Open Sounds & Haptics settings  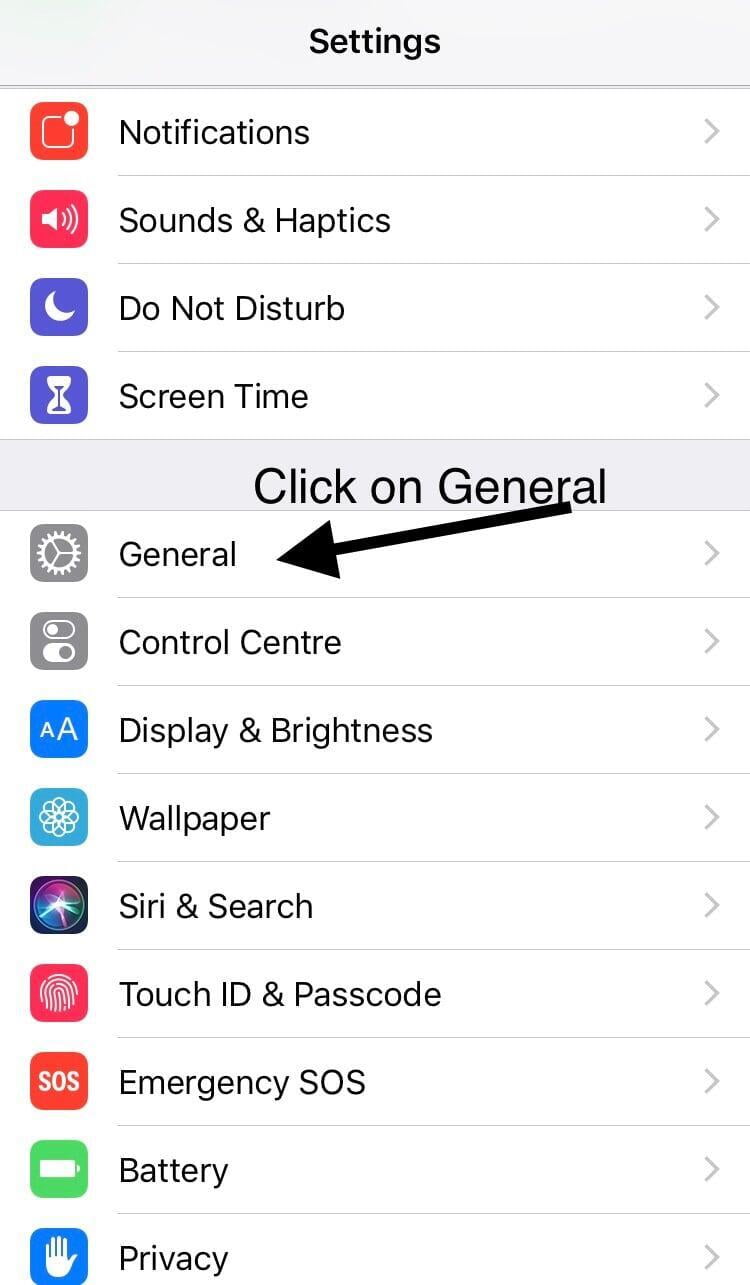(375, 220)
